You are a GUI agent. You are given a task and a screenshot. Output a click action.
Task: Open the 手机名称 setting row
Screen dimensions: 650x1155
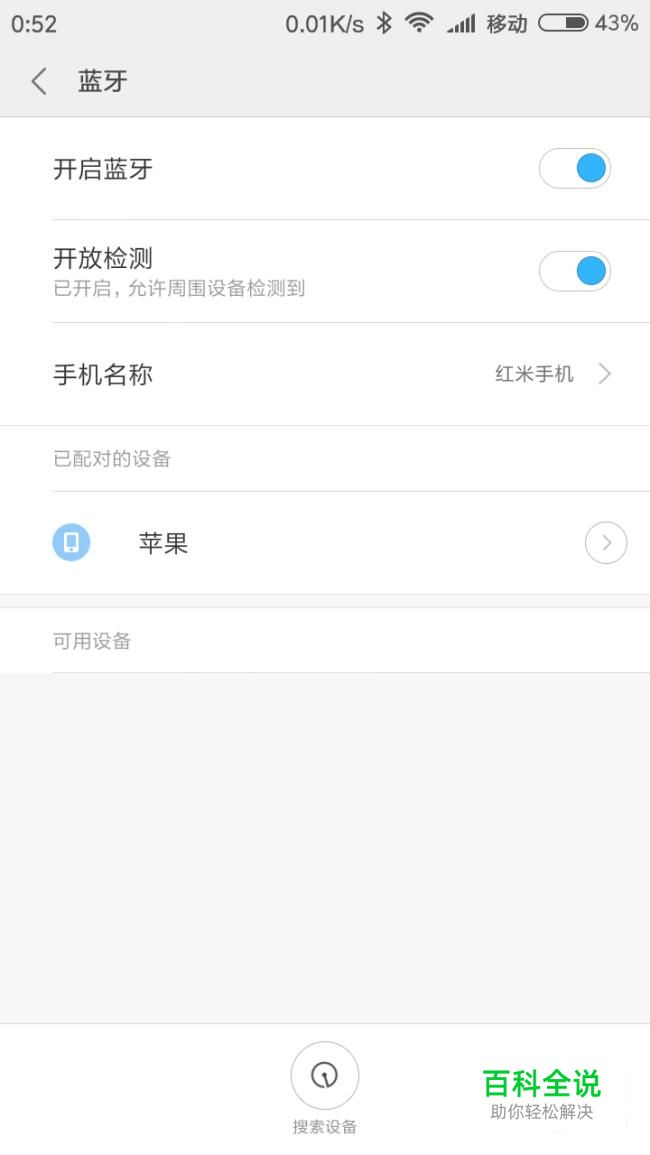coord(325,374)
